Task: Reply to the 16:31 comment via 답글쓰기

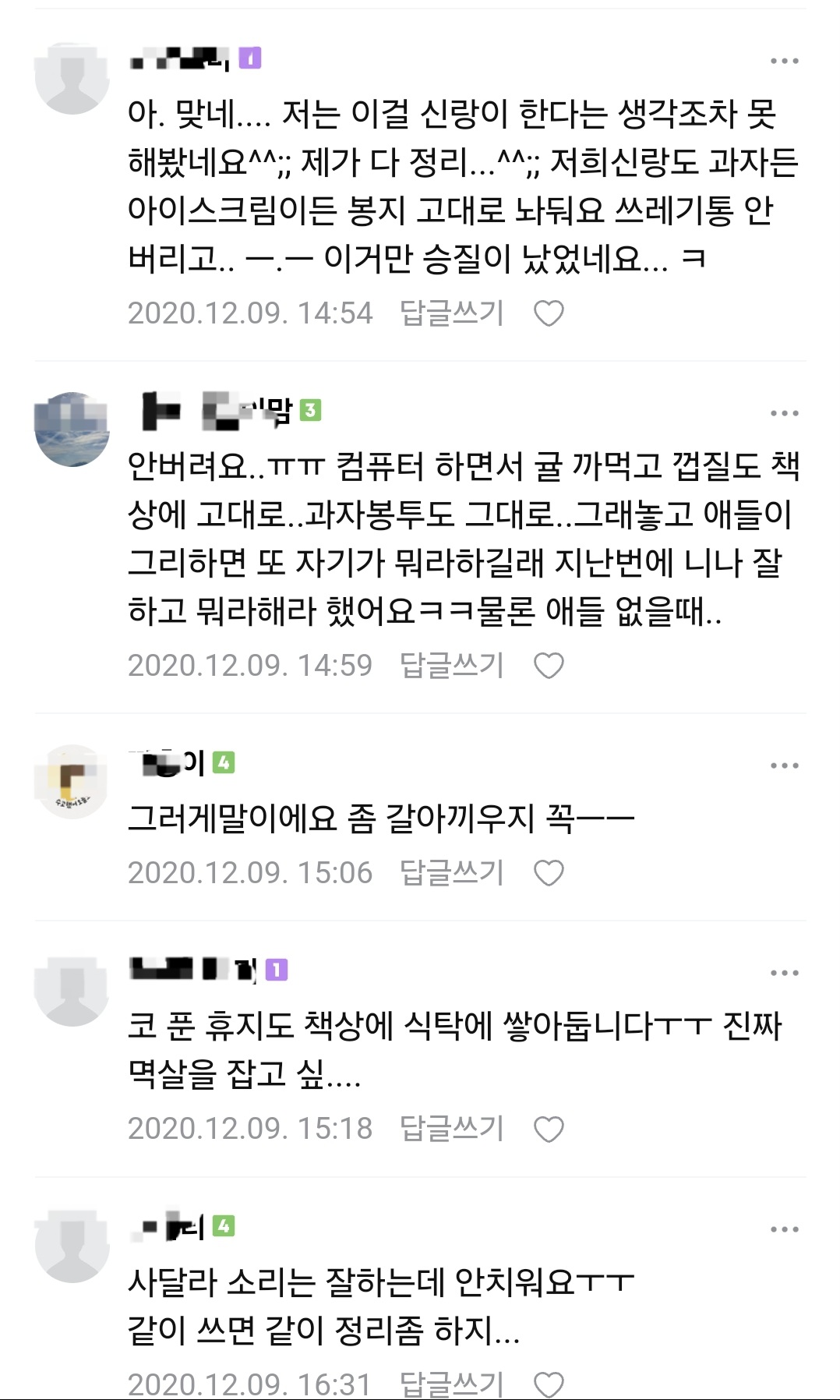Action: click(x=452, y=1383)
